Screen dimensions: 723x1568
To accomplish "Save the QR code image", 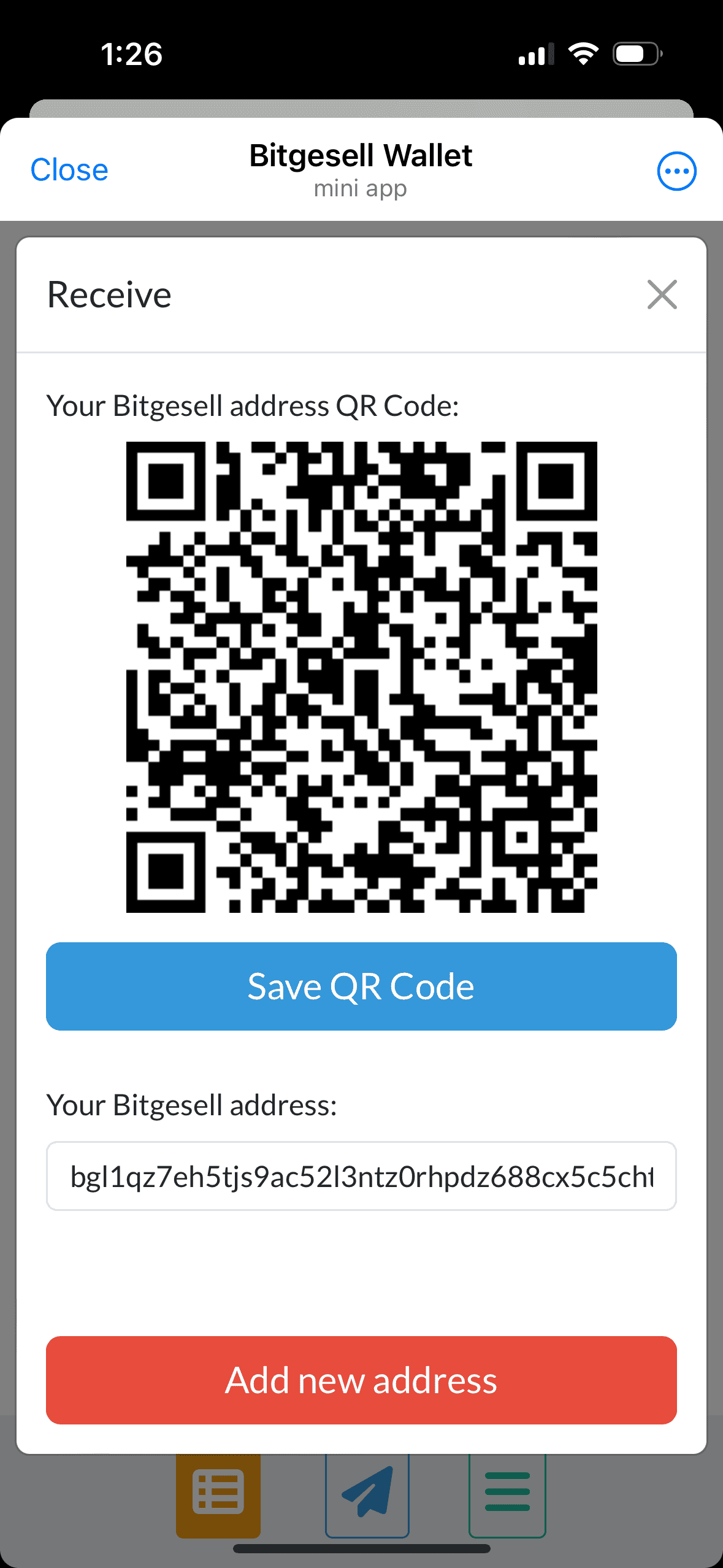I will [361, 986].
